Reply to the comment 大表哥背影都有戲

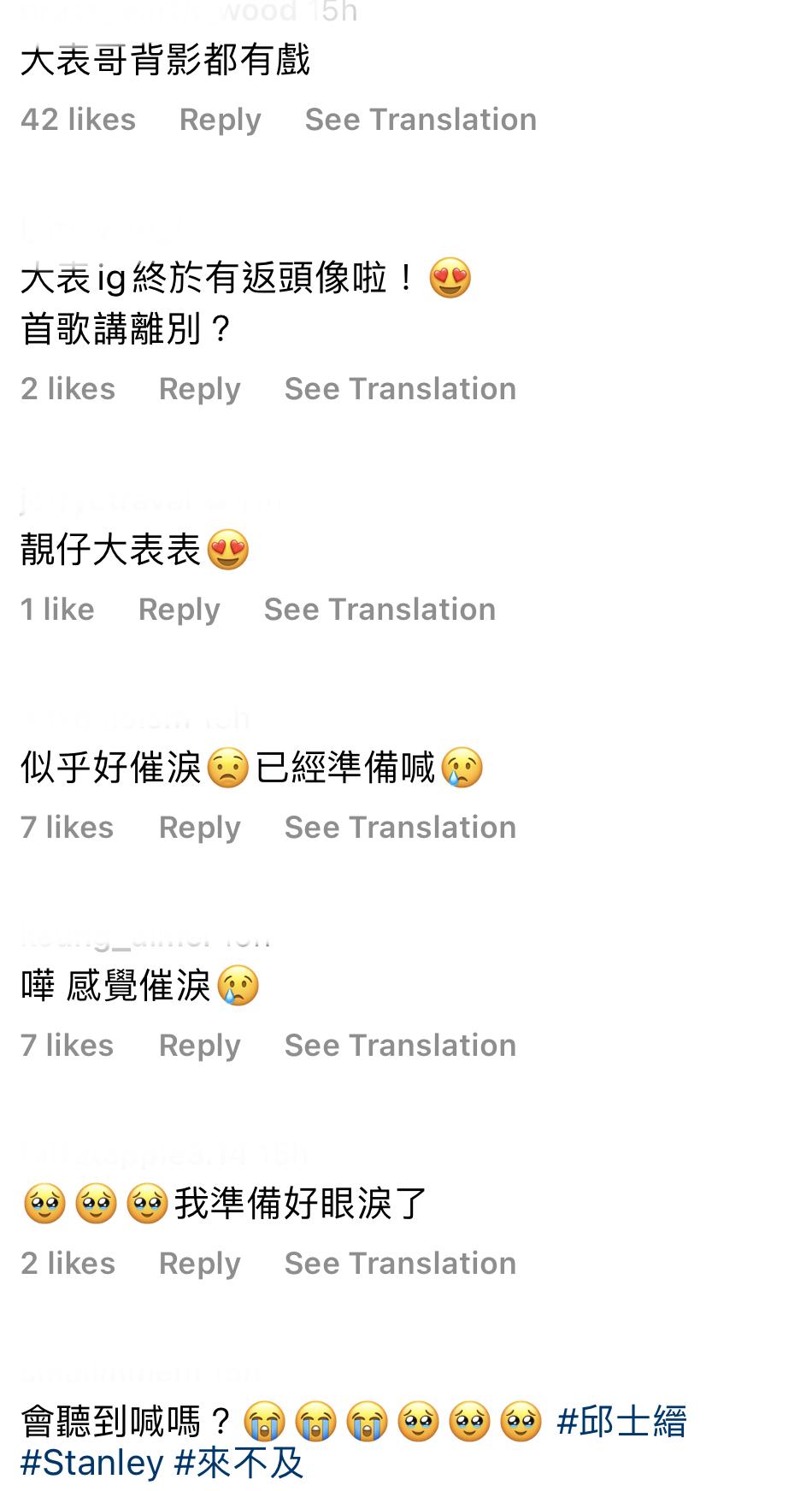pos(220,120)
